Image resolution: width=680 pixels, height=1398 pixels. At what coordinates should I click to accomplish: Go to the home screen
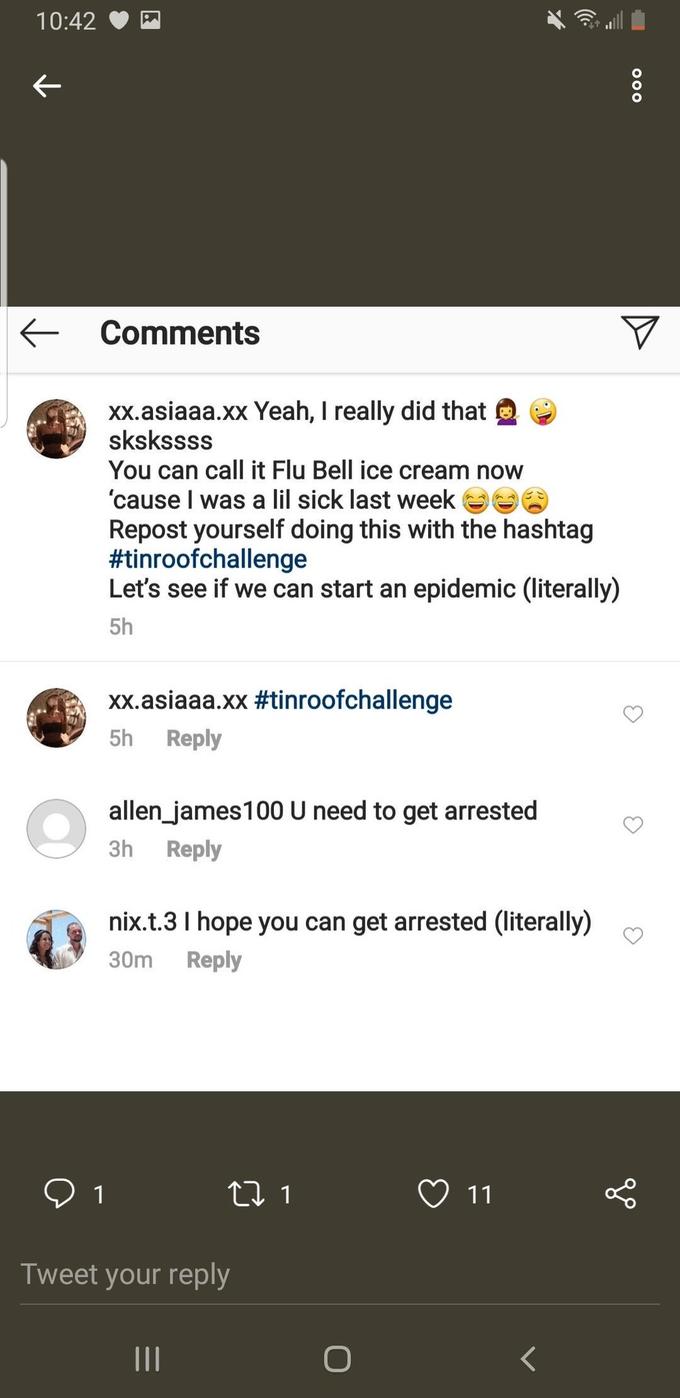(338, 1358)
